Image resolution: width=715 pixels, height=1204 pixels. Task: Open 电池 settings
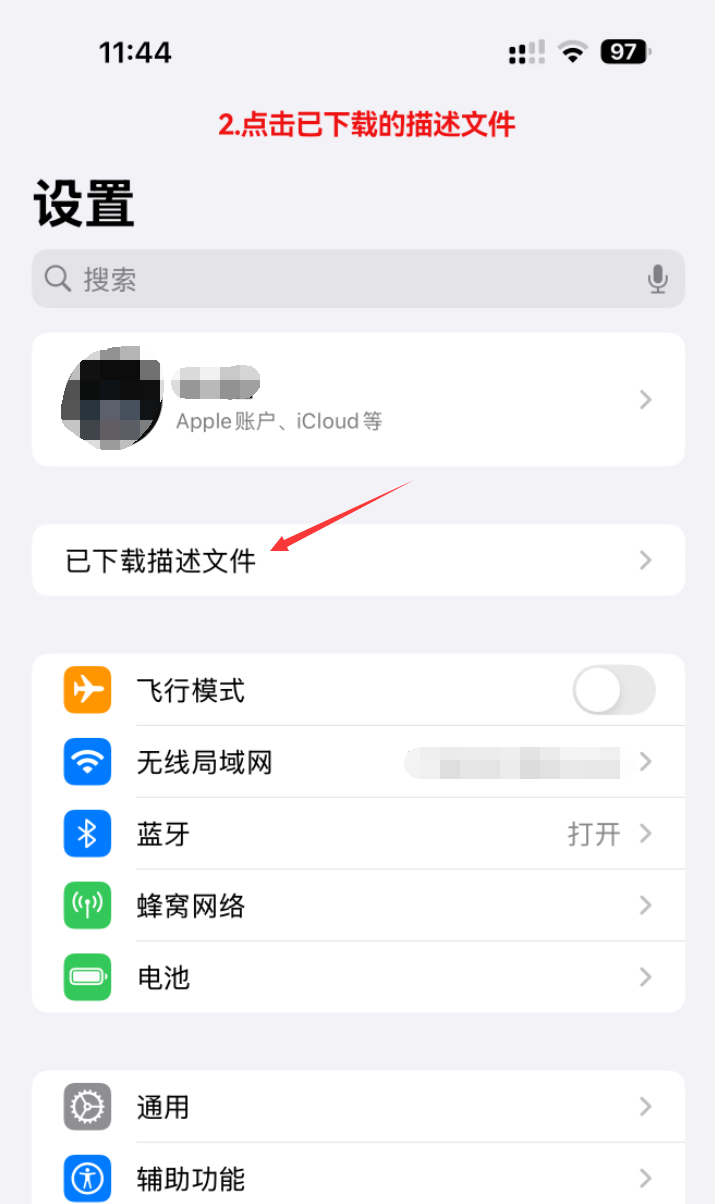358,977
